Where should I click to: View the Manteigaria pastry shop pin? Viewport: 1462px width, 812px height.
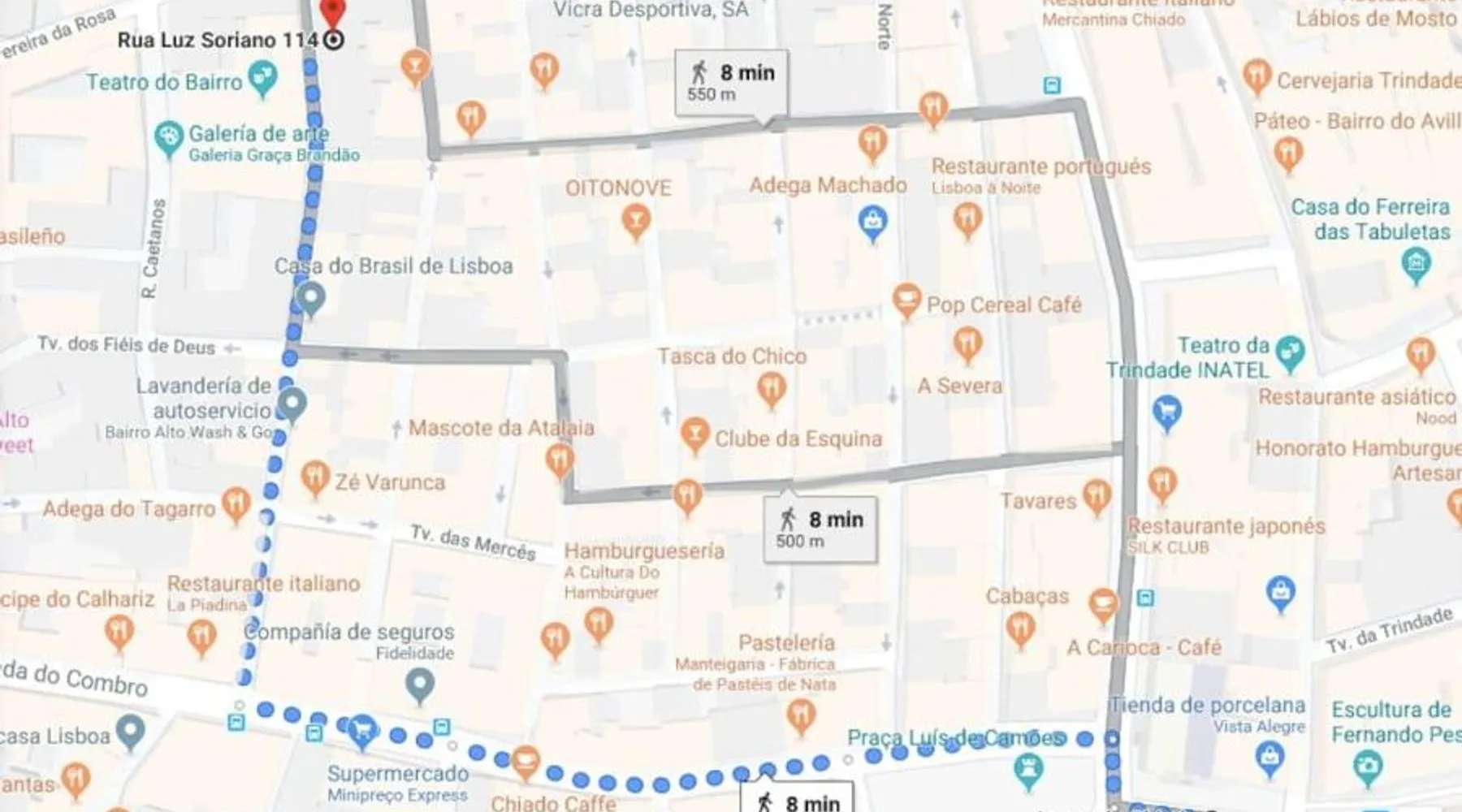[x=800, y=715]
